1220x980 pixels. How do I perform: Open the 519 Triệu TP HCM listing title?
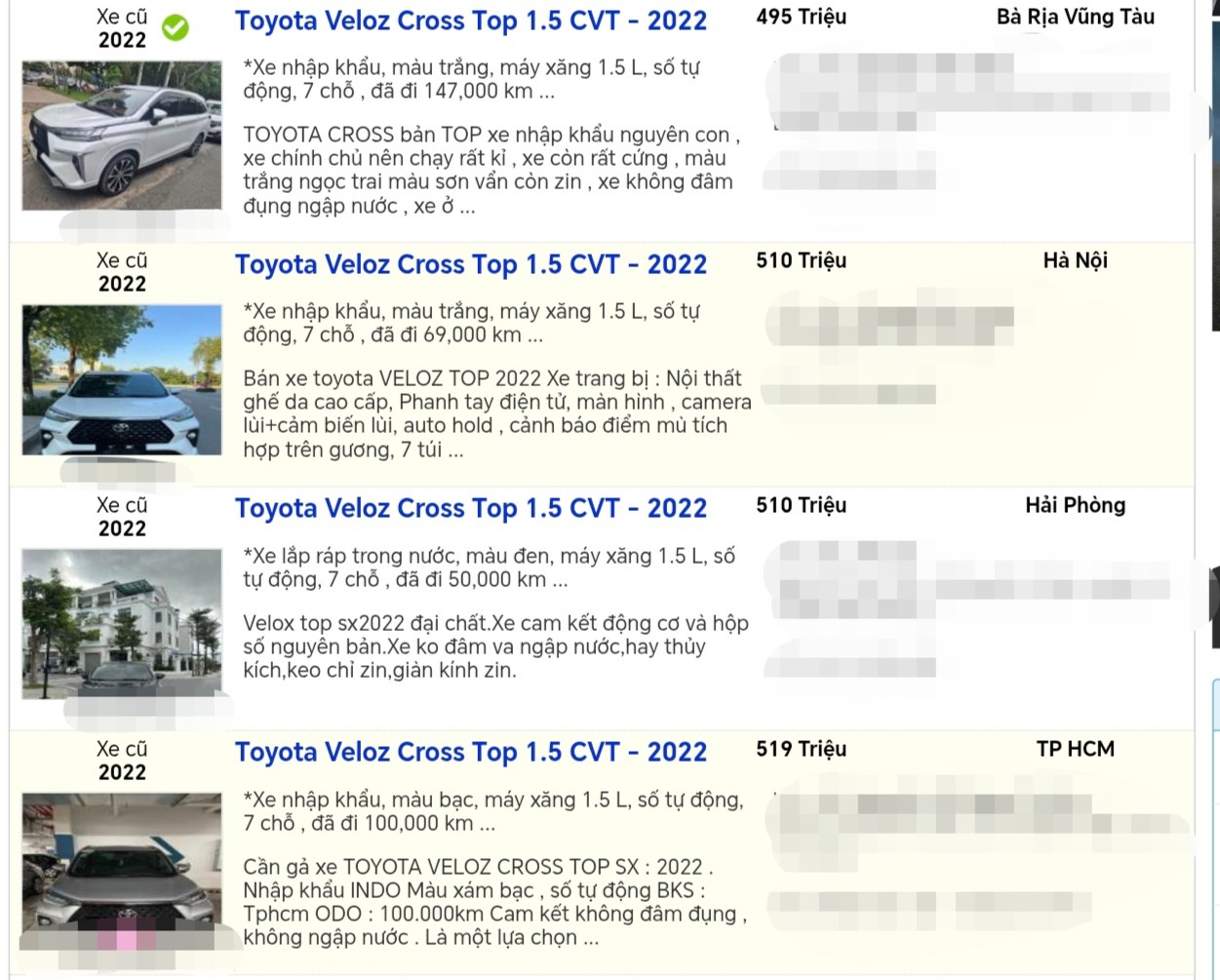coord(470,752)
